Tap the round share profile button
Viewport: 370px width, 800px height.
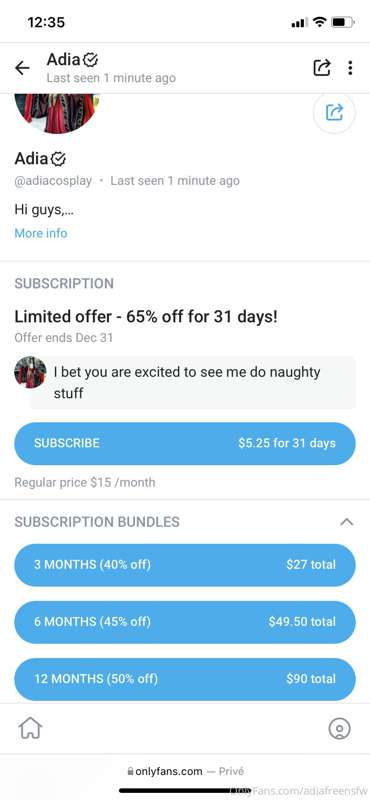(x=334, y=112)
